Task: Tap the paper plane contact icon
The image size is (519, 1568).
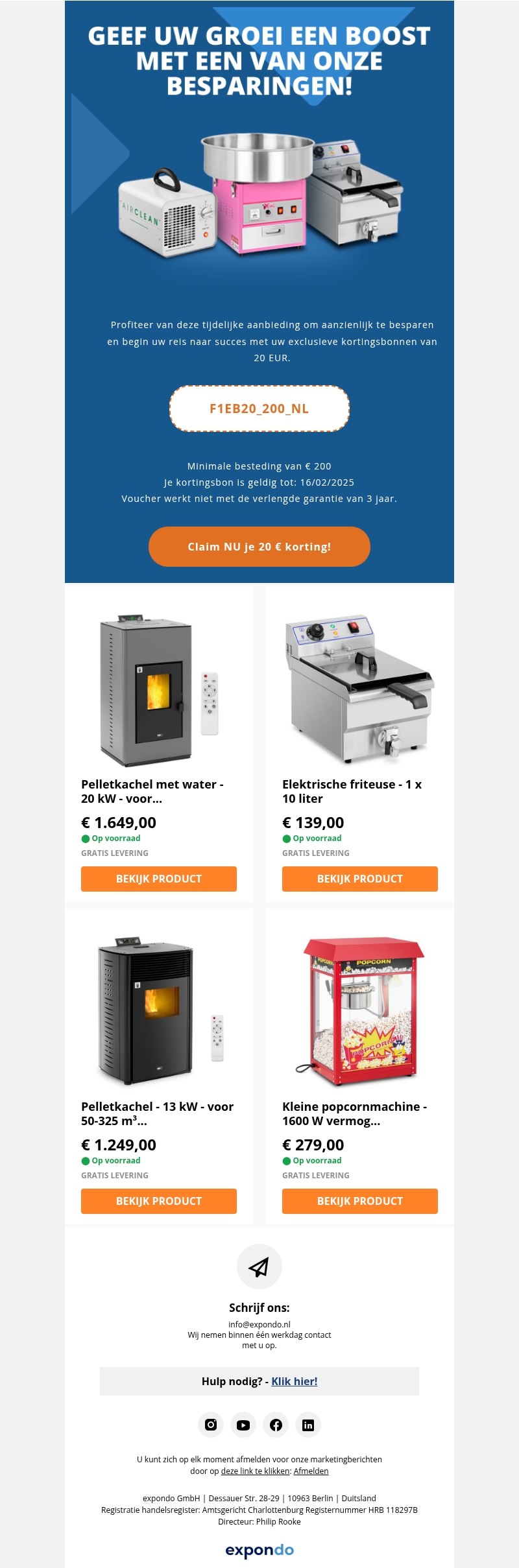Action: [259, 1266]
